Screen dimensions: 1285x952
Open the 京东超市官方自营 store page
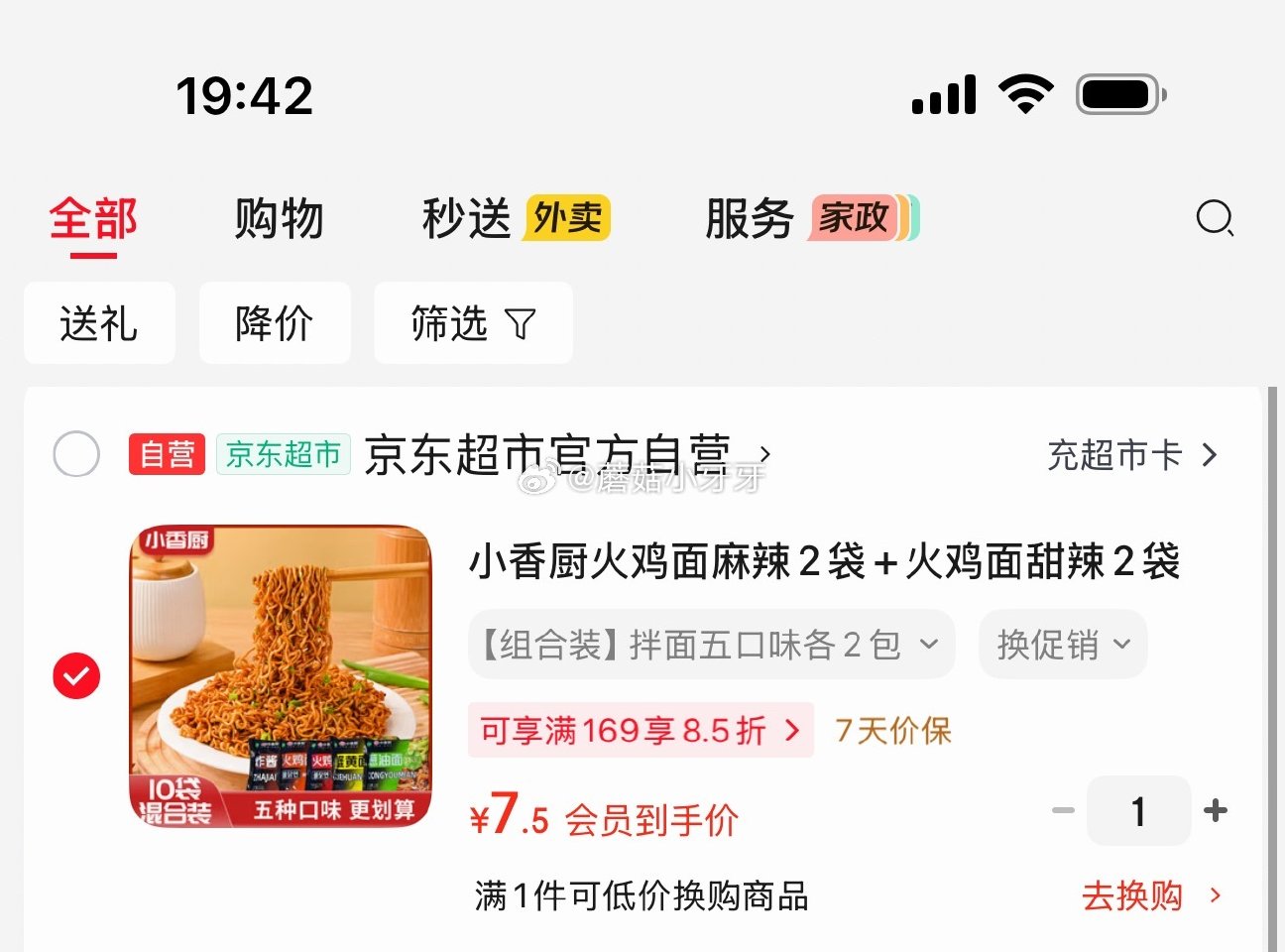point(565,455)
